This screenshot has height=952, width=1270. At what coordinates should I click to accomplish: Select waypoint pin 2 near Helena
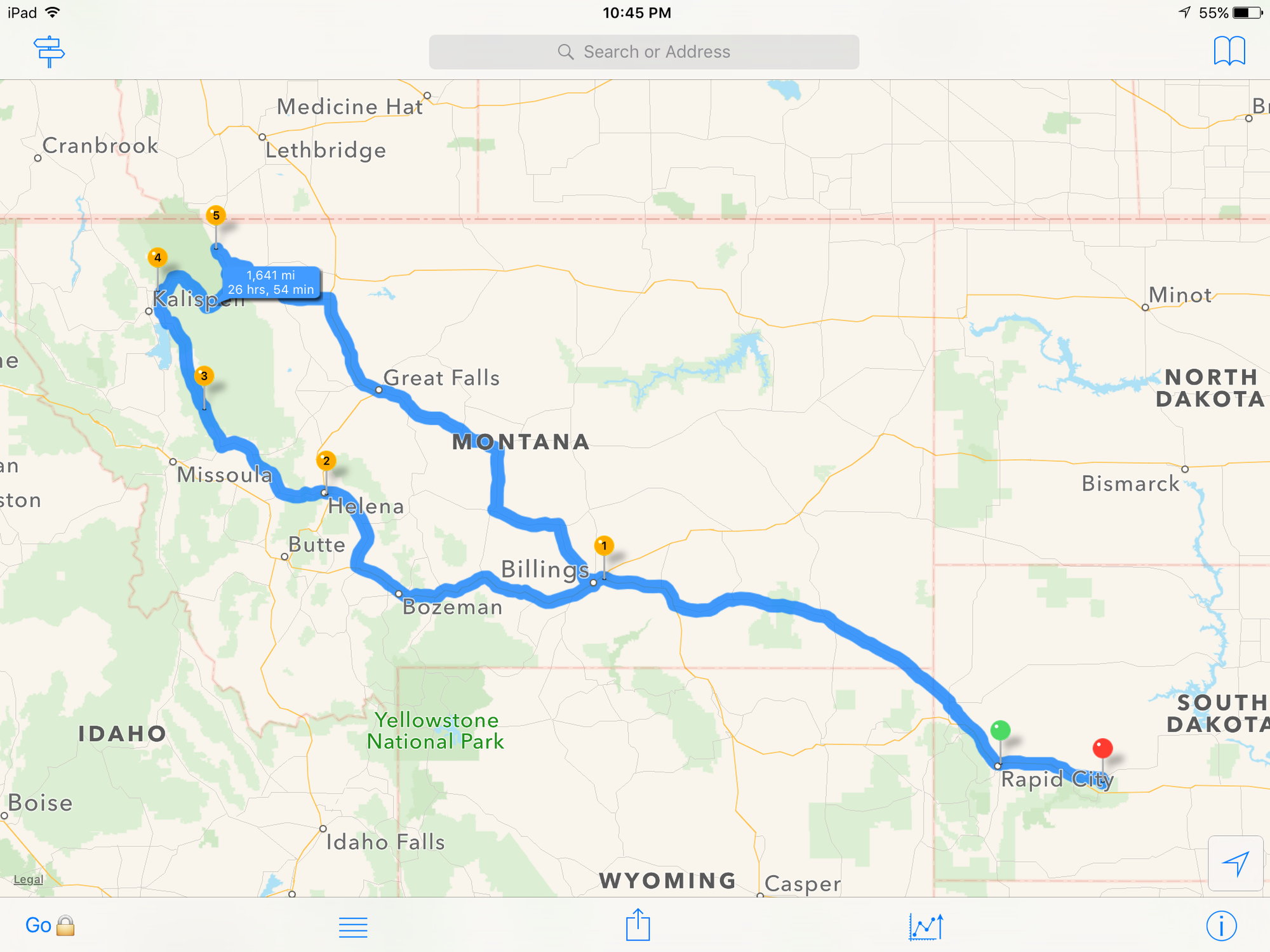pos(326,461)
